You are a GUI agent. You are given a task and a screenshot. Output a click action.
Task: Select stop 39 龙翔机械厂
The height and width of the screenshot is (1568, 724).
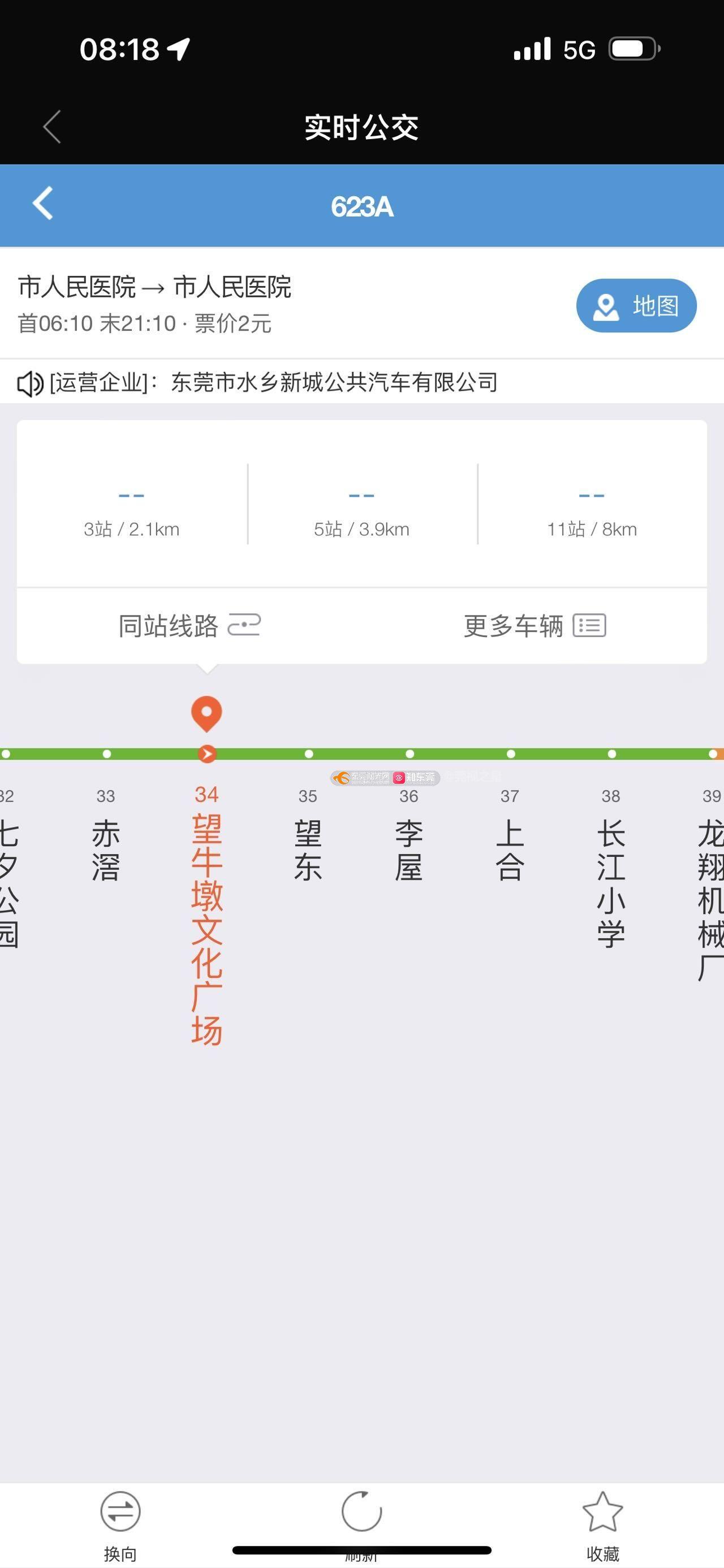(x=710, y=895)
